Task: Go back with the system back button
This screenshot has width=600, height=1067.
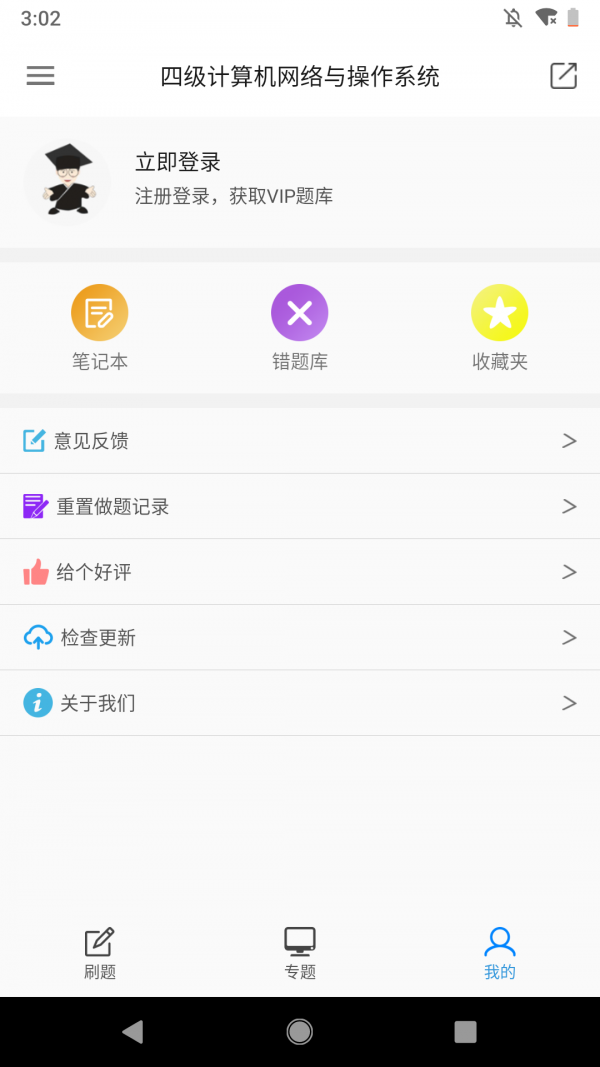Action: [132, 1032]
